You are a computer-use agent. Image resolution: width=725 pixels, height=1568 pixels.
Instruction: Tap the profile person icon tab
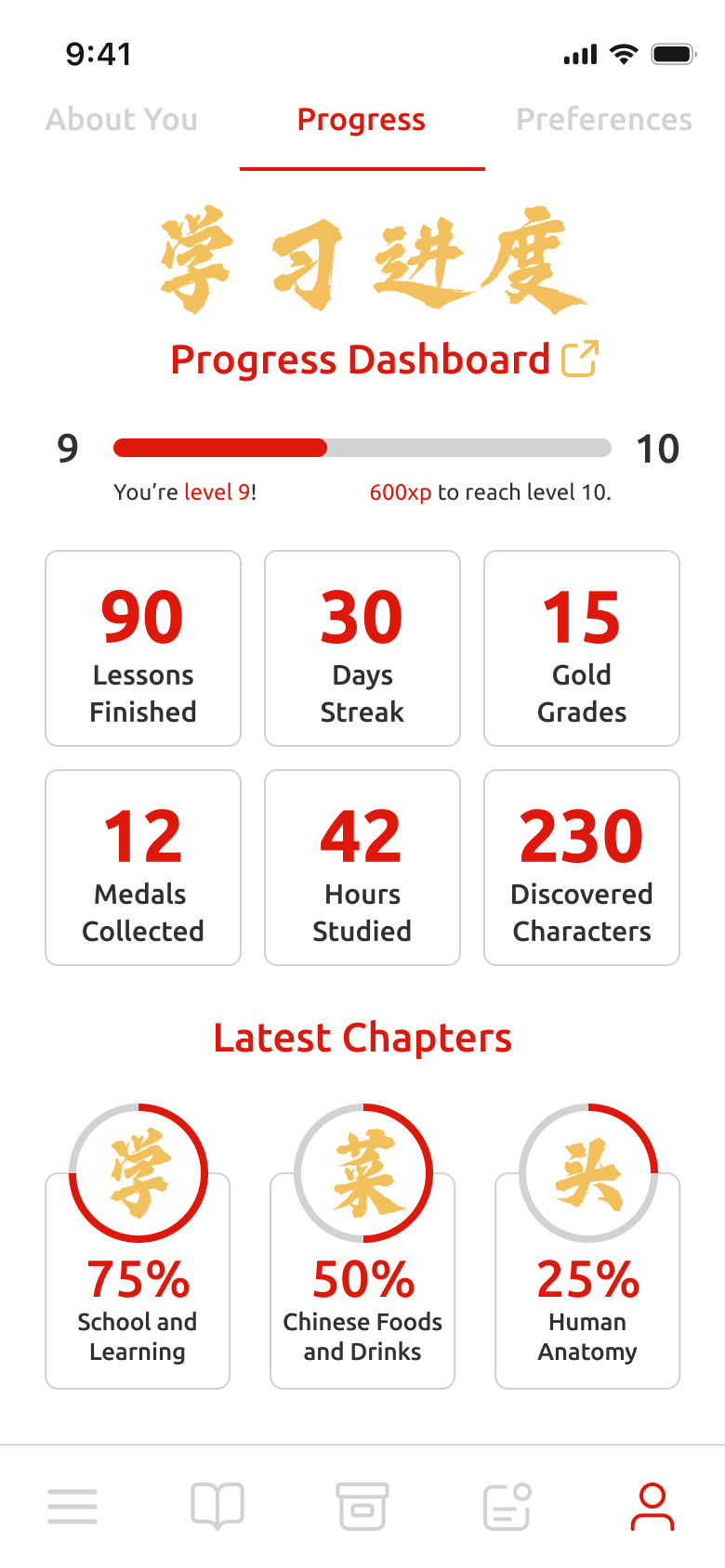[652, 1506]
